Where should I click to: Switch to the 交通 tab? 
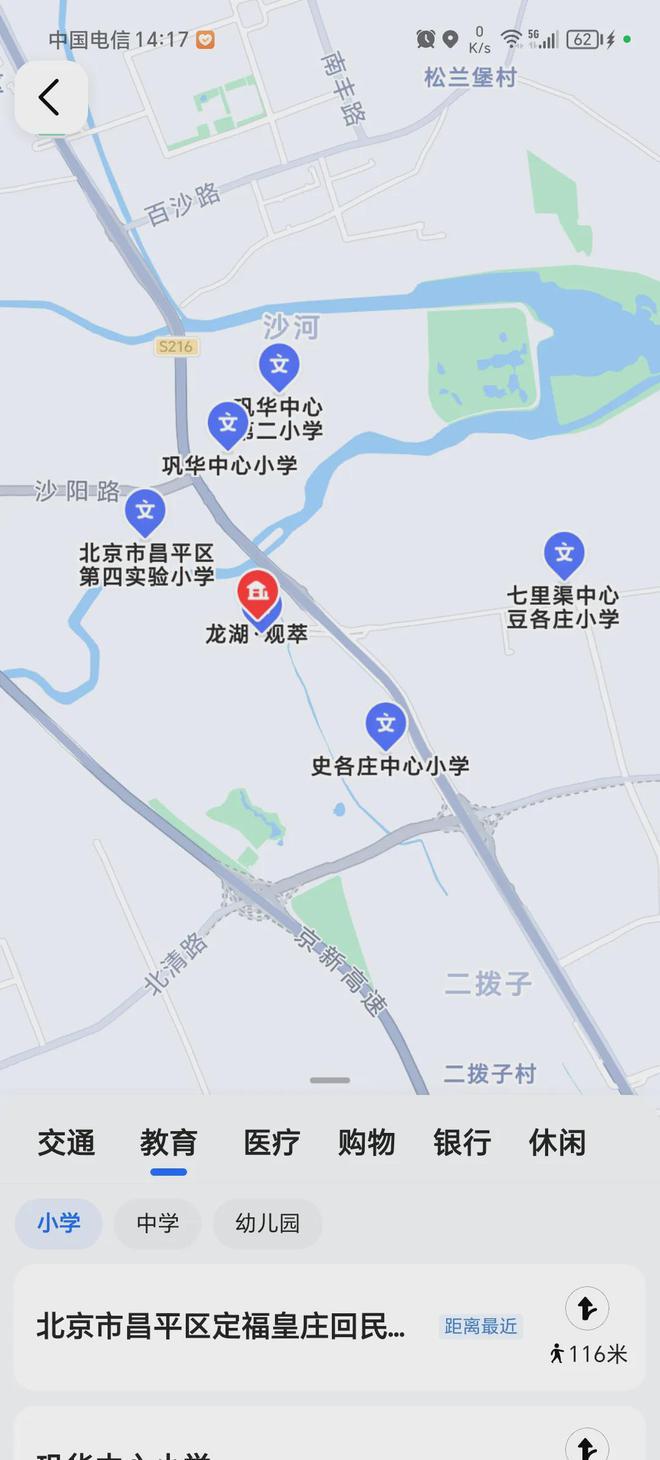pyautogui.click(x=66, y=1142)
